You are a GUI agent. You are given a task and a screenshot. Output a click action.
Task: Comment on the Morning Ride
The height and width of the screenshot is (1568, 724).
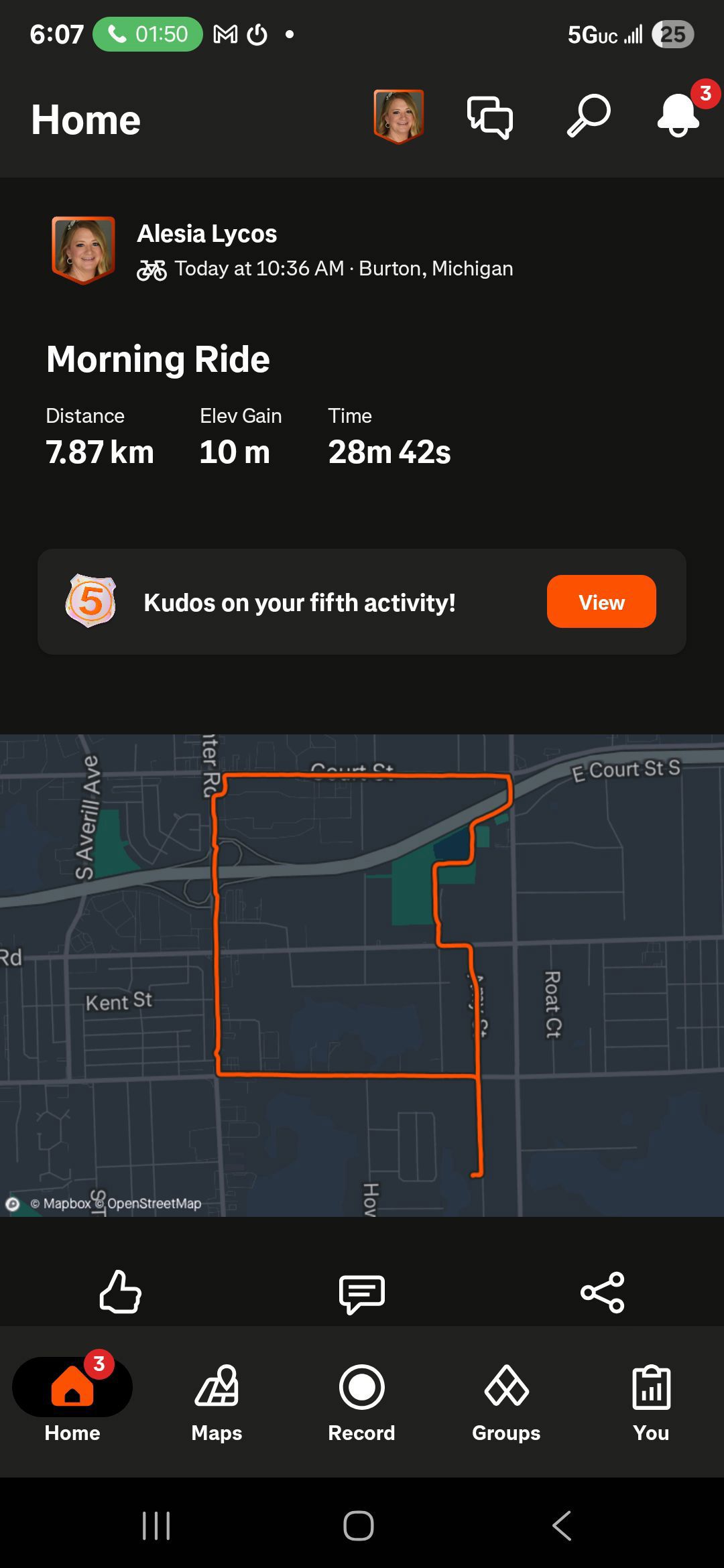coord(362,1294)
